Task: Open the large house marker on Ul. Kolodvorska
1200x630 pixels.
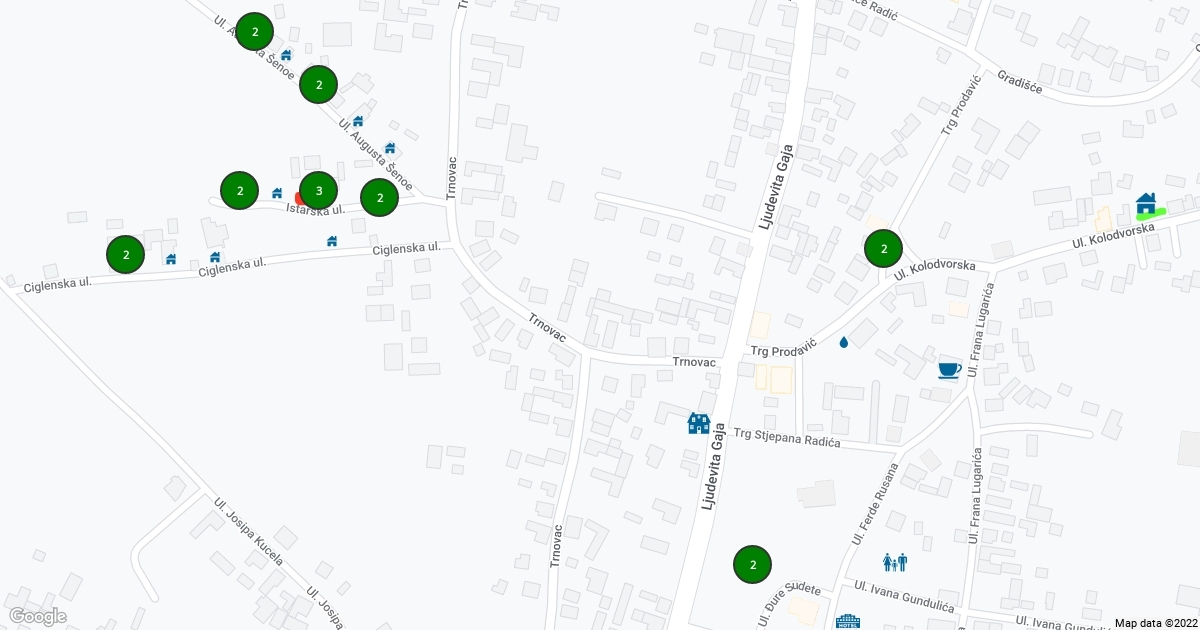Action: click(1146, 203)
